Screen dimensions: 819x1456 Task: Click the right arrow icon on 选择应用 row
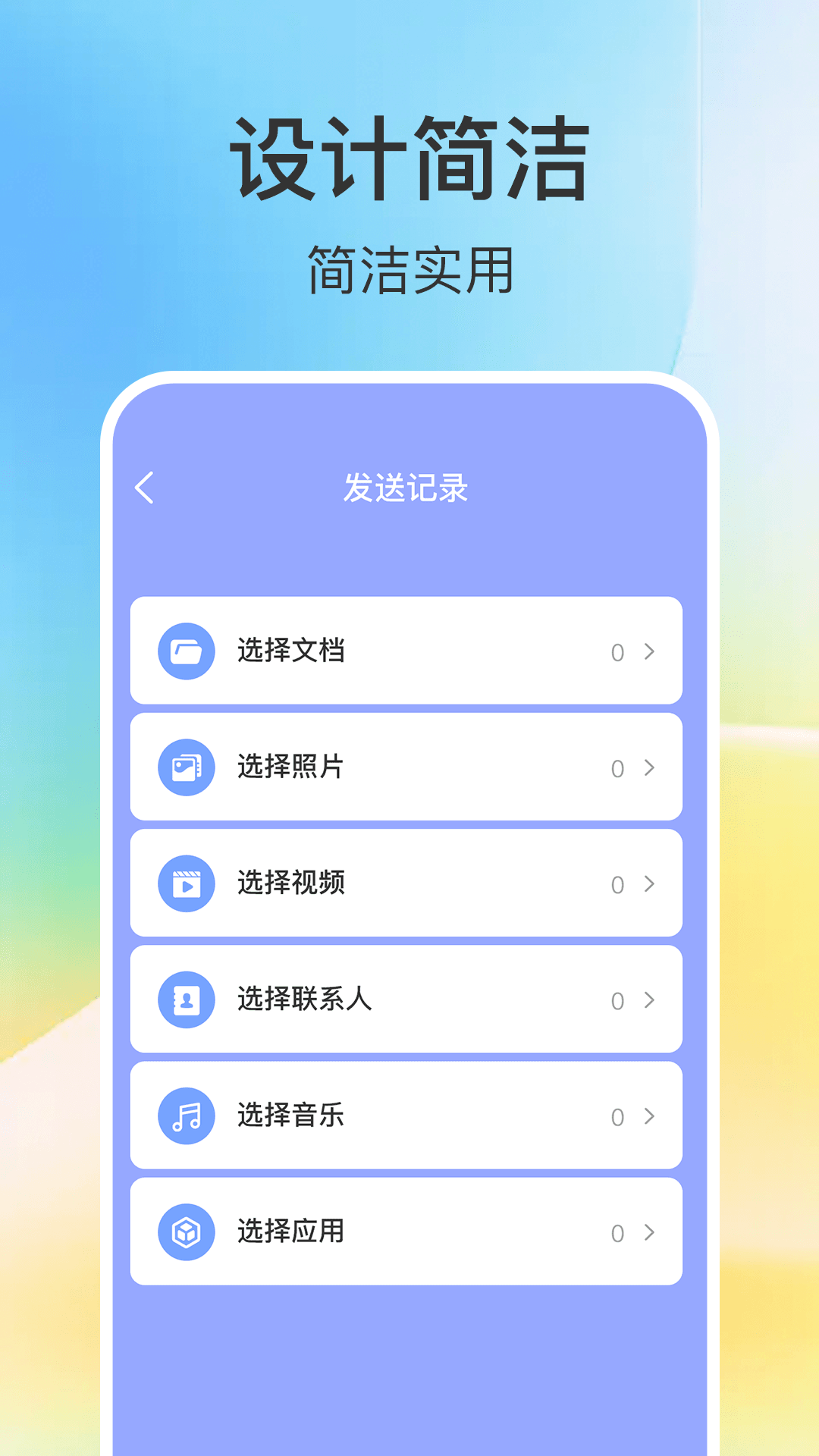tap(648, 1231)
